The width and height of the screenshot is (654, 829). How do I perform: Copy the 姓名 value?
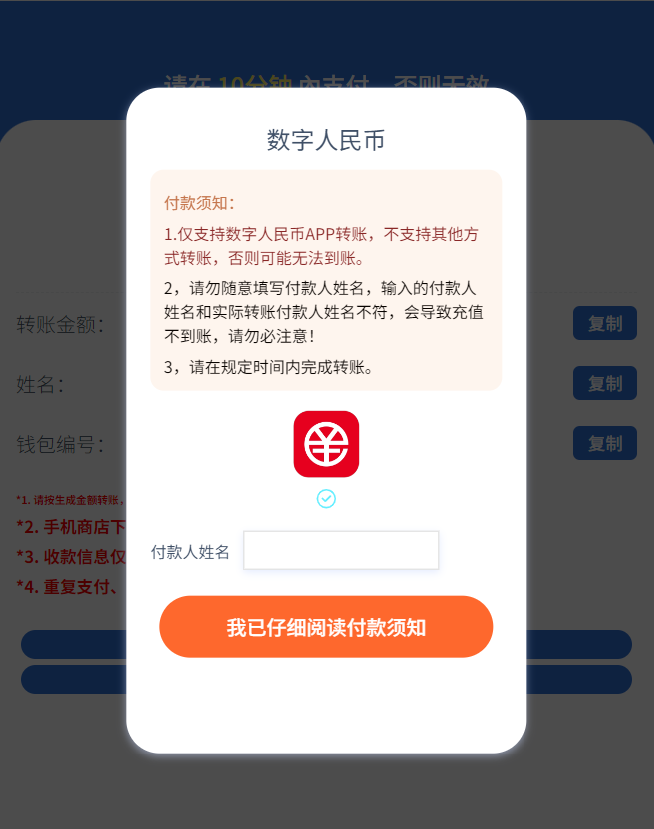coord(604,384)
